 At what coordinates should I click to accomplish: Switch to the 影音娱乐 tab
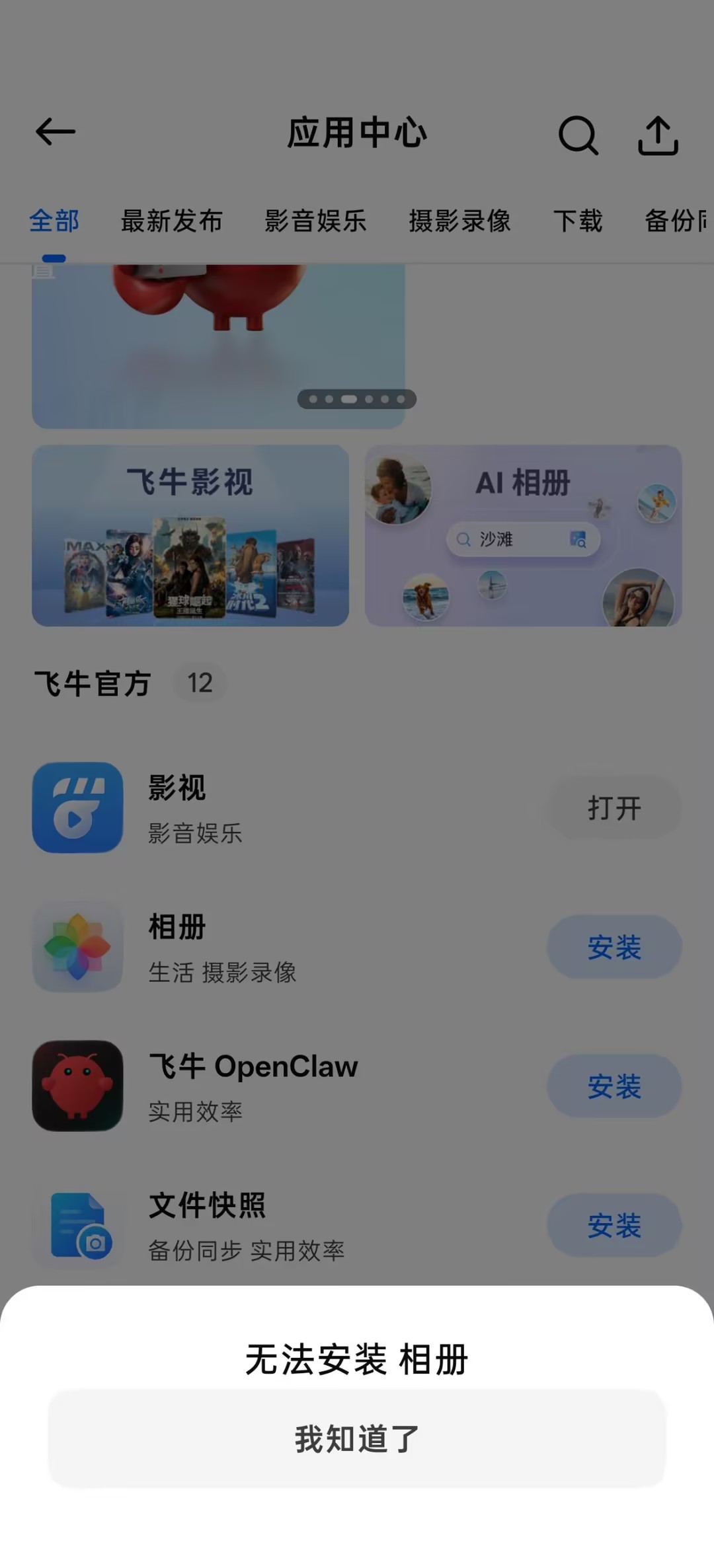[316, 221]
